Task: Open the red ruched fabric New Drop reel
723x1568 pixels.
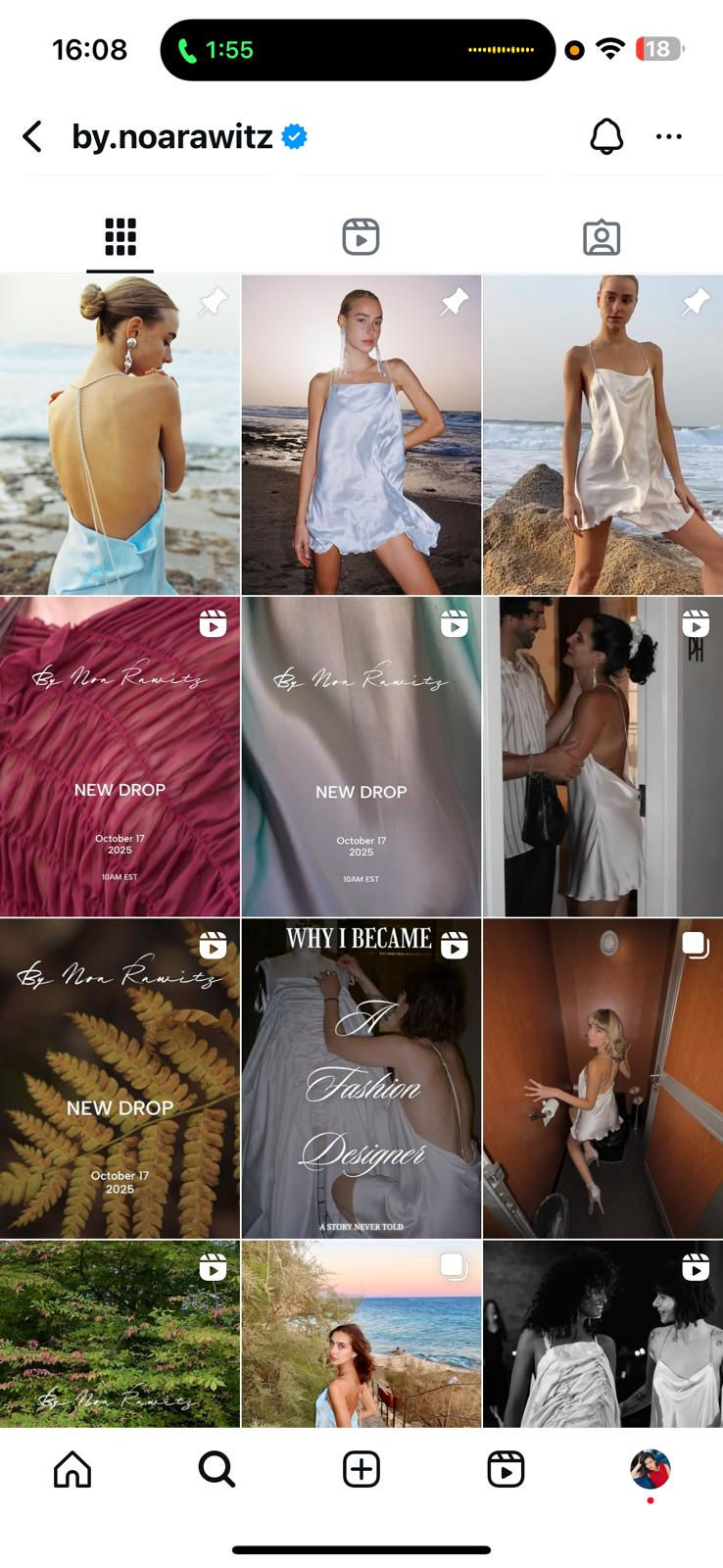Action: click(120, 757)
